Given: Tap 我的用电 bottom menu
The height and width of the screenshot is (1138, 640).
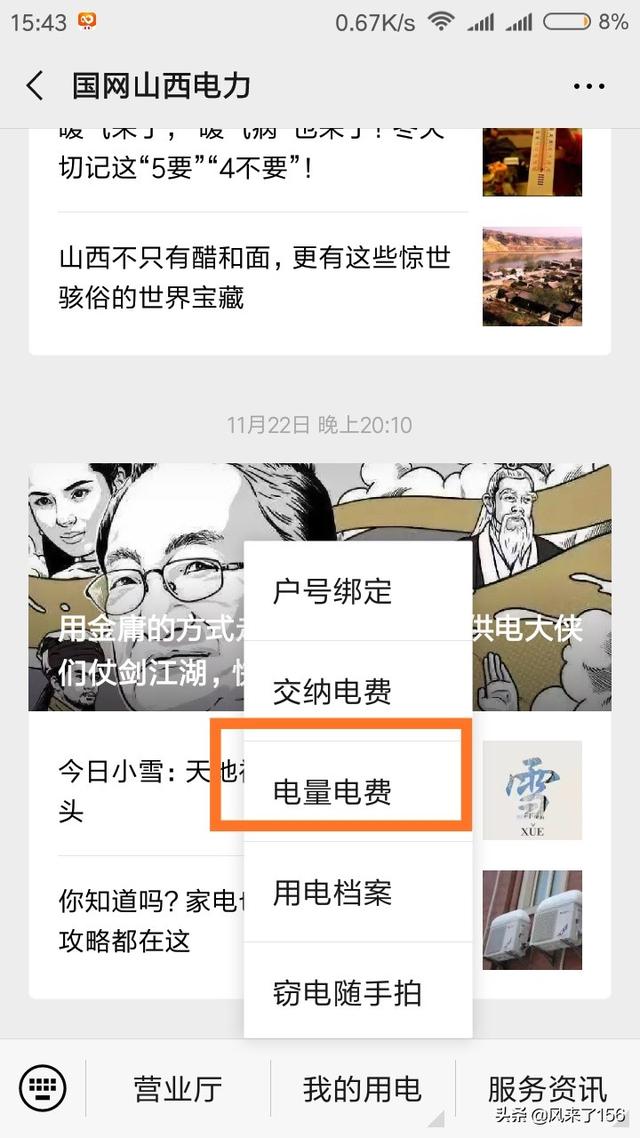Looking at the screenshot, I should click(x=362, y=1088).
